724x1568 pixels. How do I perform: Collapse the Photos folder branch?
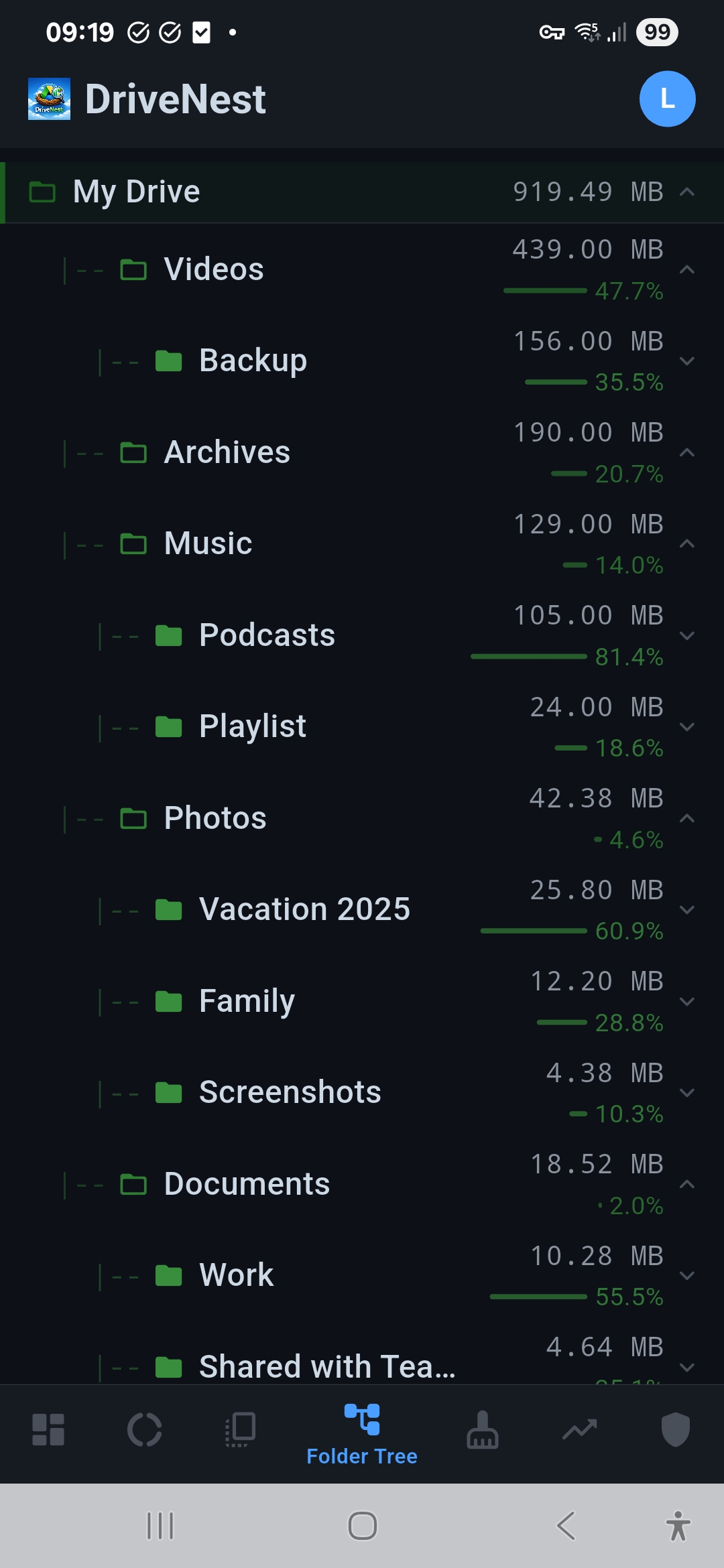click(685, 818)
